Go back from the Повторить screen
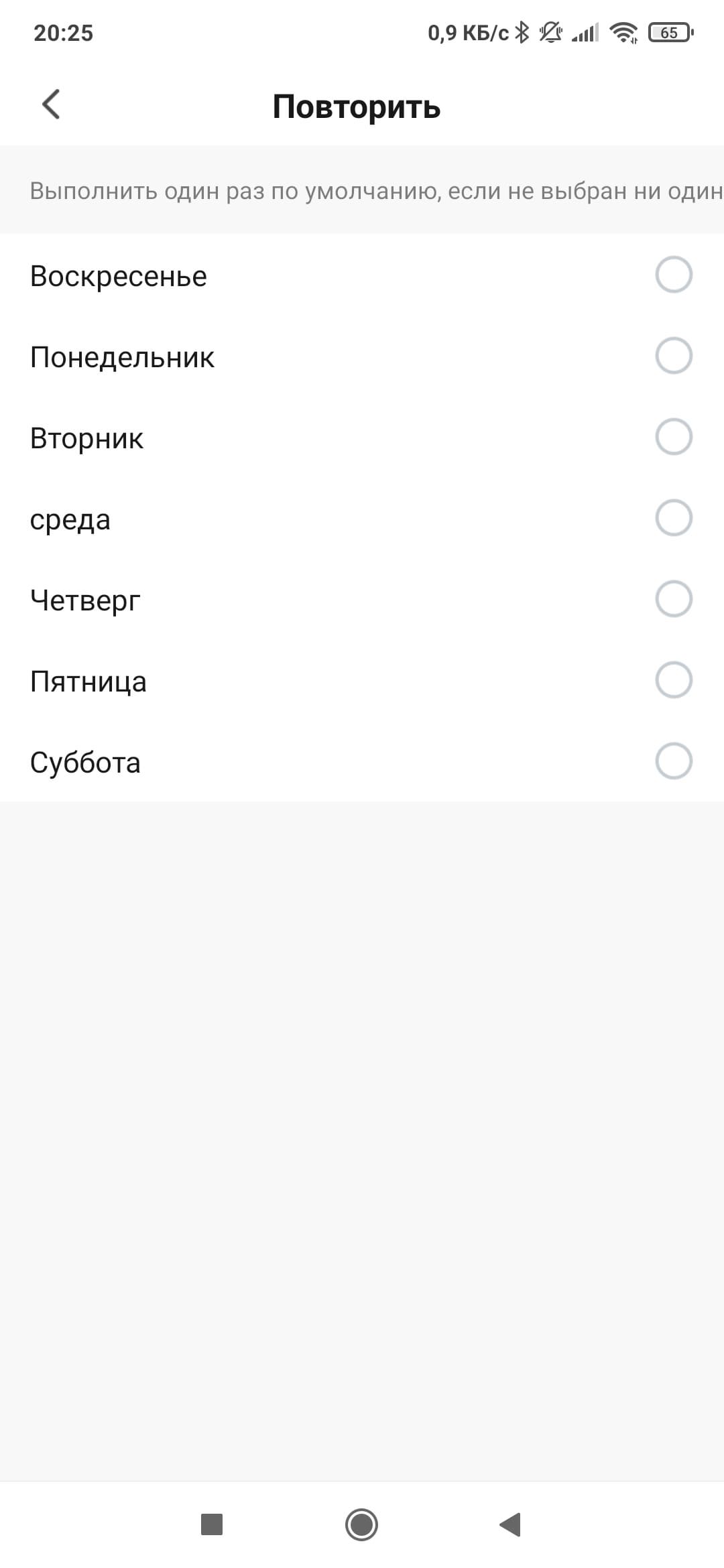This screenshot has width=724, height=1568. pyautogui.click(x=51, y=105)
